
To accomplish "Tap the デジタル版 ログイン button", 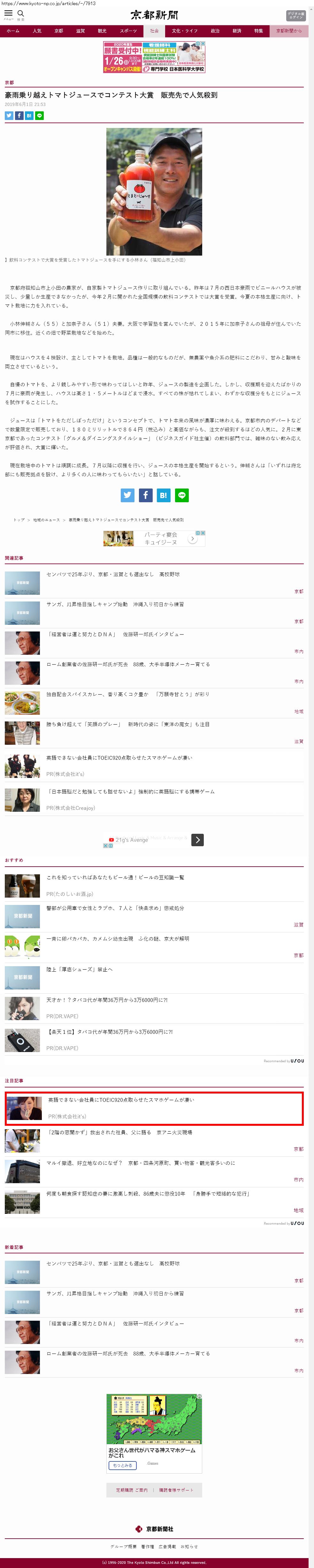I will (295, 15).
